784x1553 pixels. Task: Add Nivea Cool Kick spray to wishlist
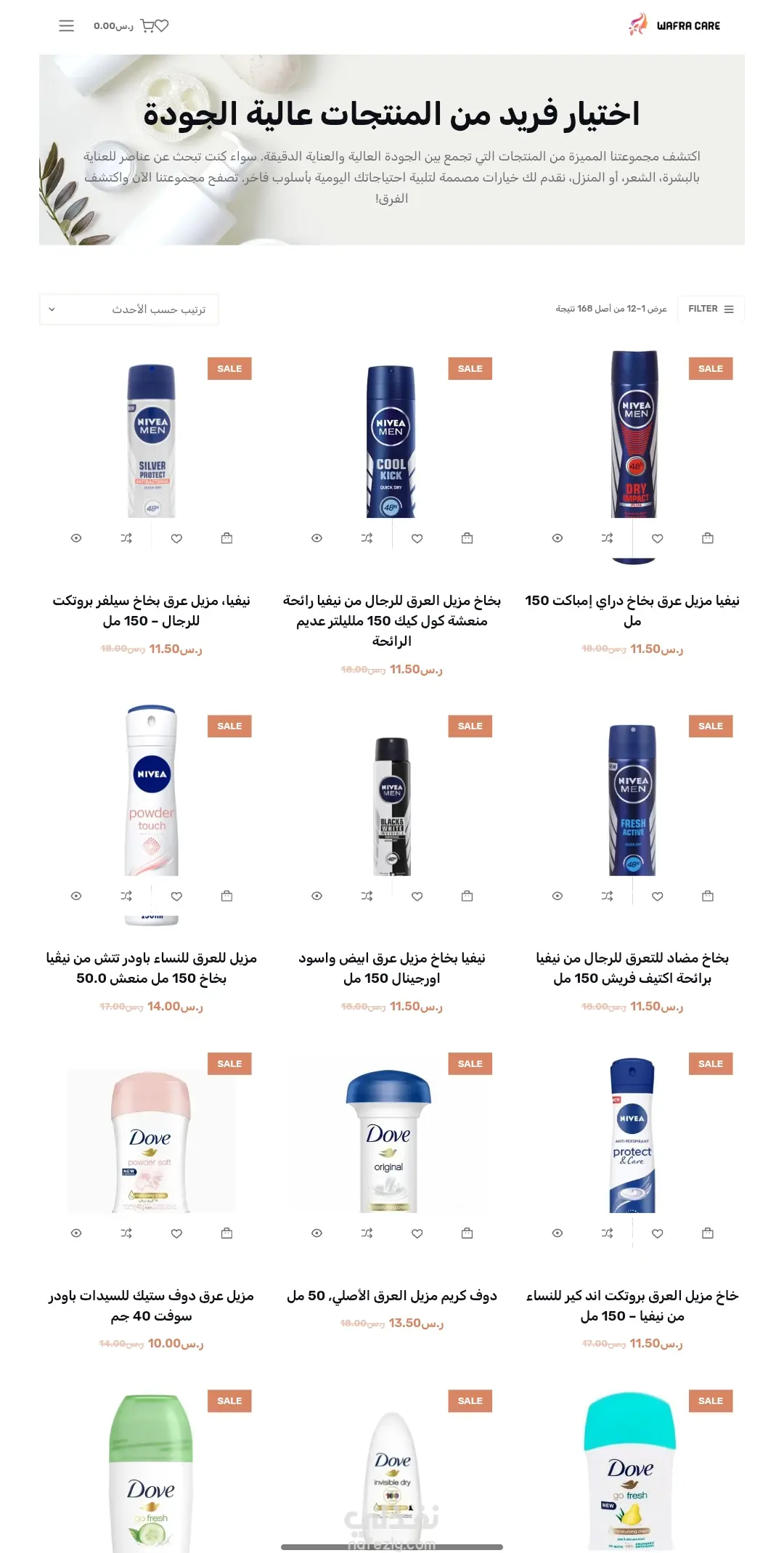[x=417, y=538]
